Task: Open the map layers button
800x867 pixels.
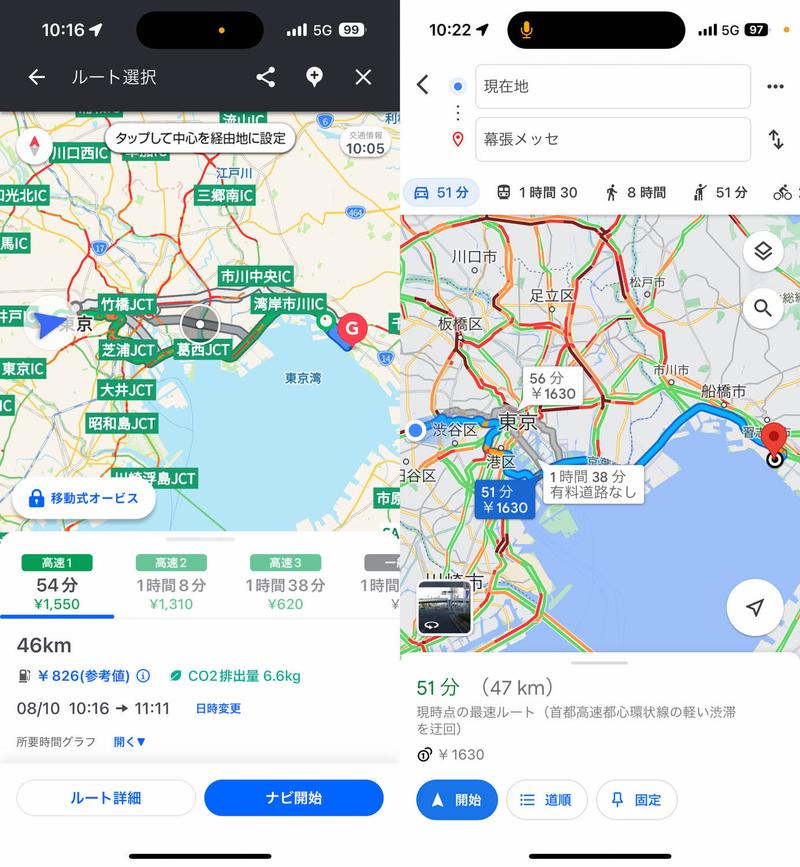Action: point(763,251)
